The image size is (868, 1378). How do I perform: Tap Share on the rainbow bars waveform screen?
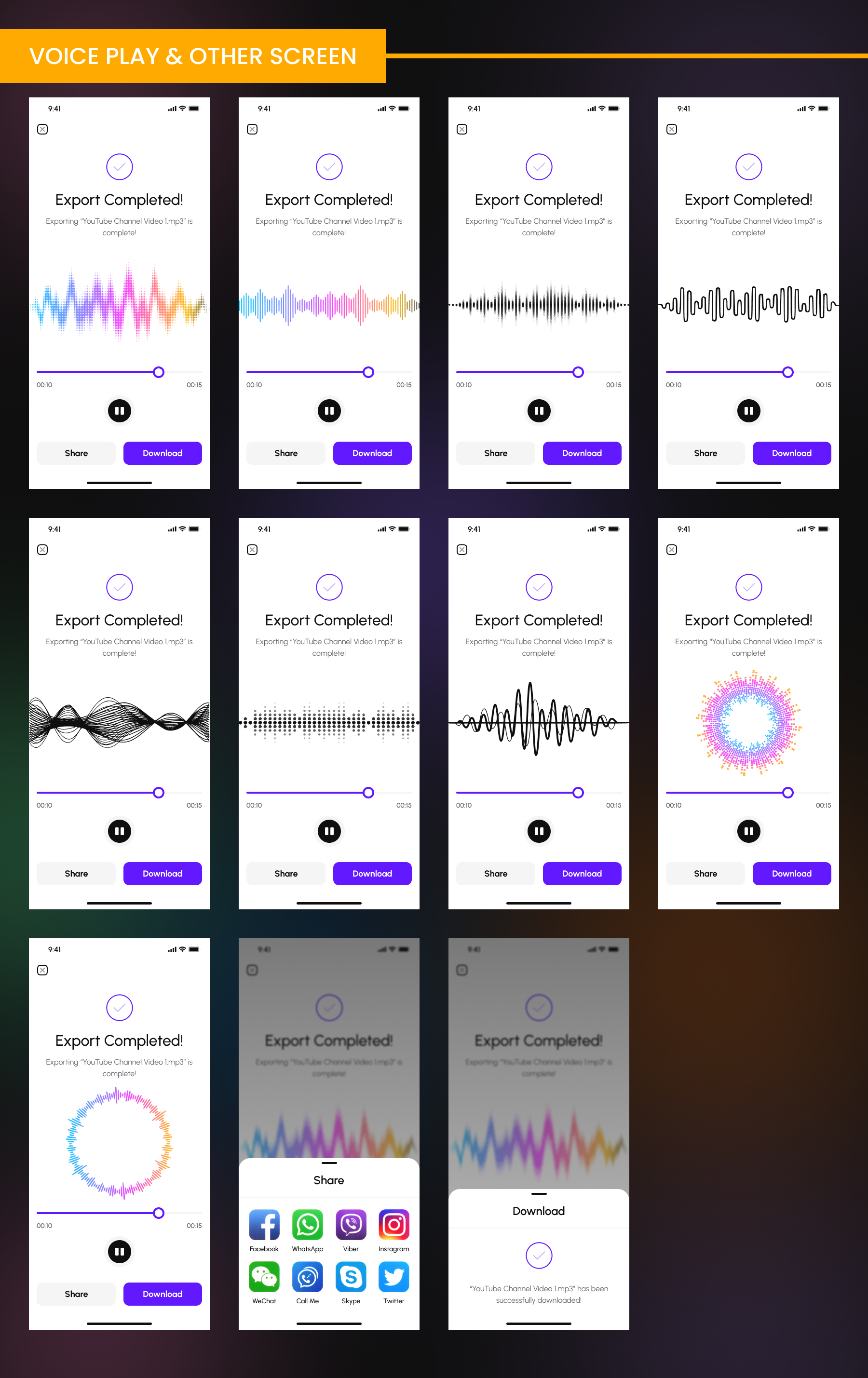[x=285, y=453]
